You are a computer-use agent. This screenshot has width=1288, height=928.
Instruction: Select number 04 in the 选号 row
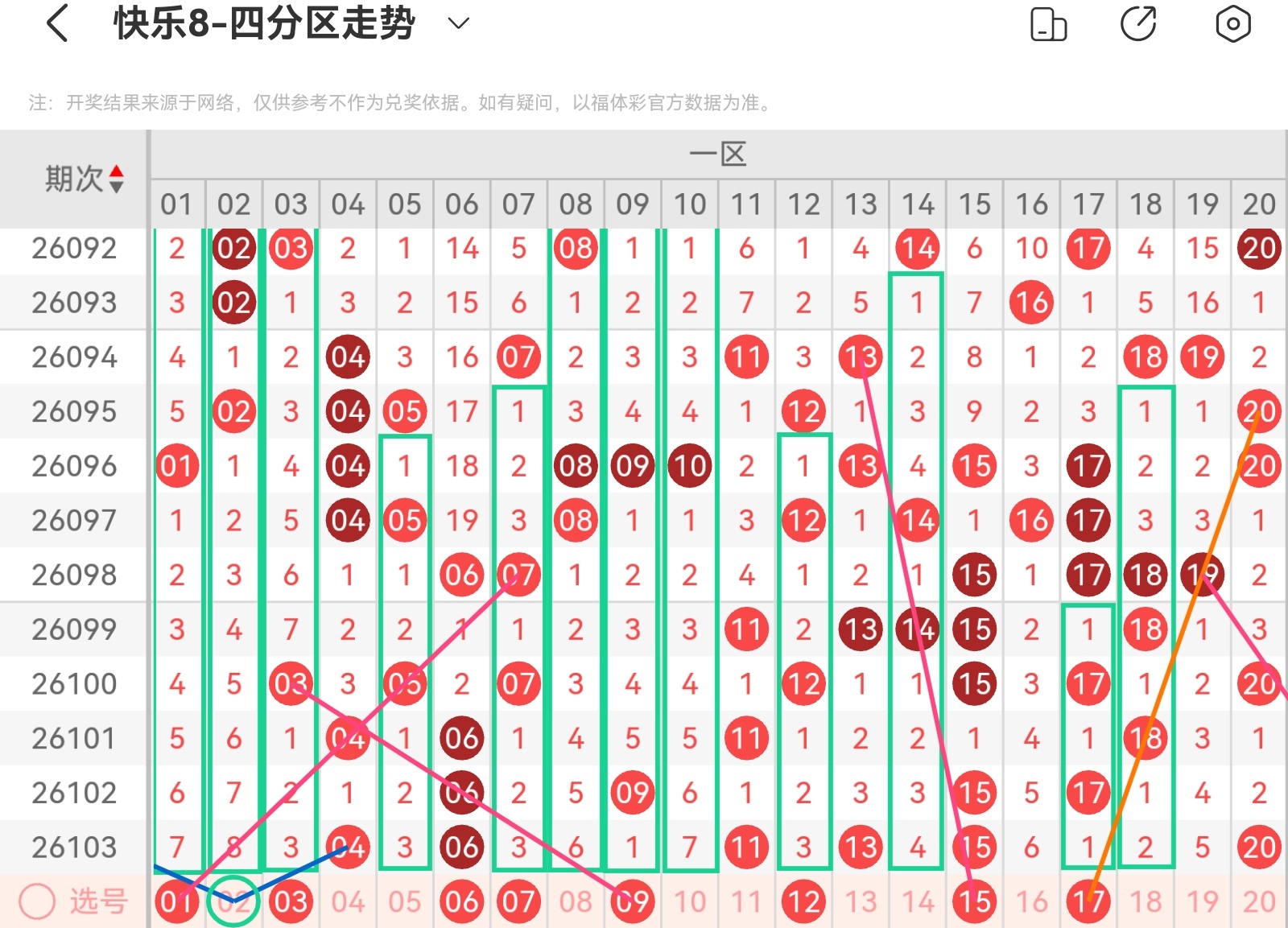pos(348,902)
